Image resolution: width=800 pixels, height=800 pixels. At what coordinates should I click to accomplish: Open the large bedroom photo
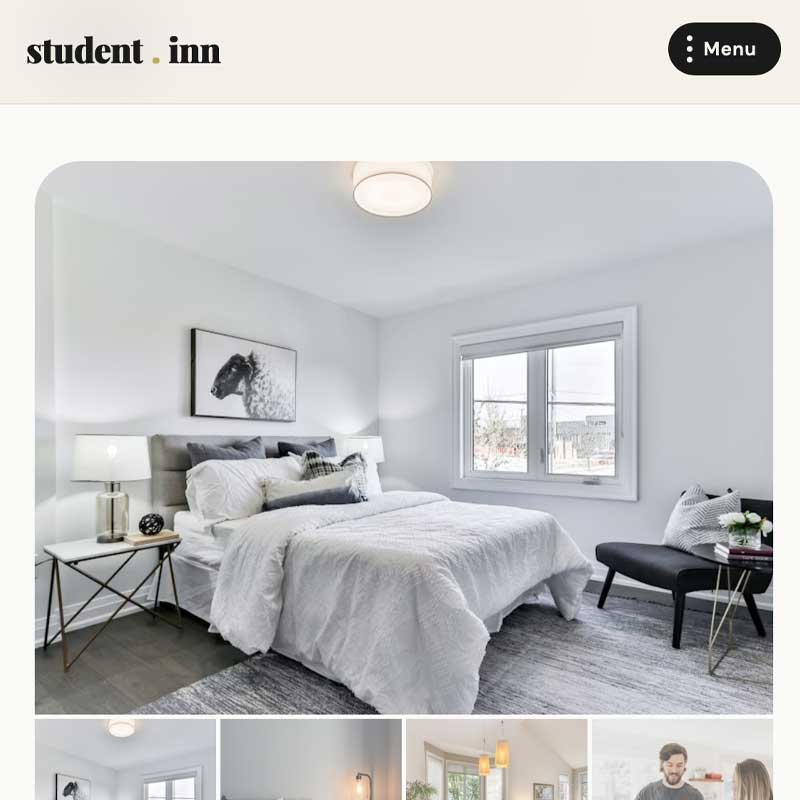(x=404, y=437)
